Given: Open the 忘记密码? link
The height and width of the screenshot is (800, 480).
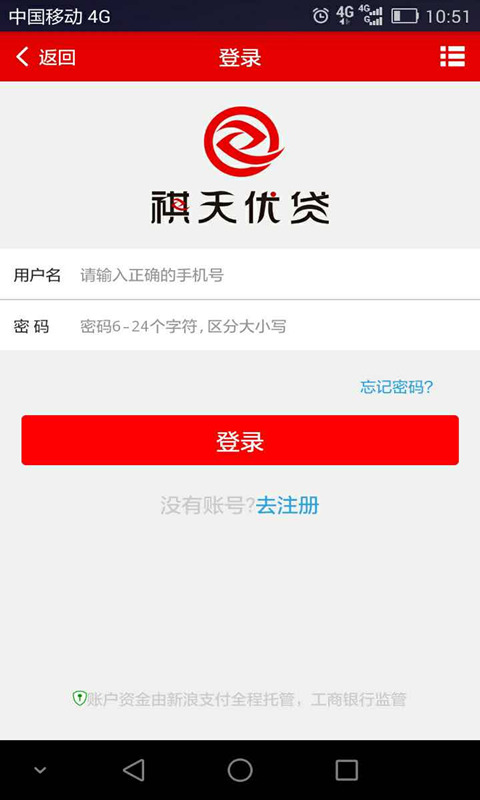Looking at the screenshot, I should [396, 387].
